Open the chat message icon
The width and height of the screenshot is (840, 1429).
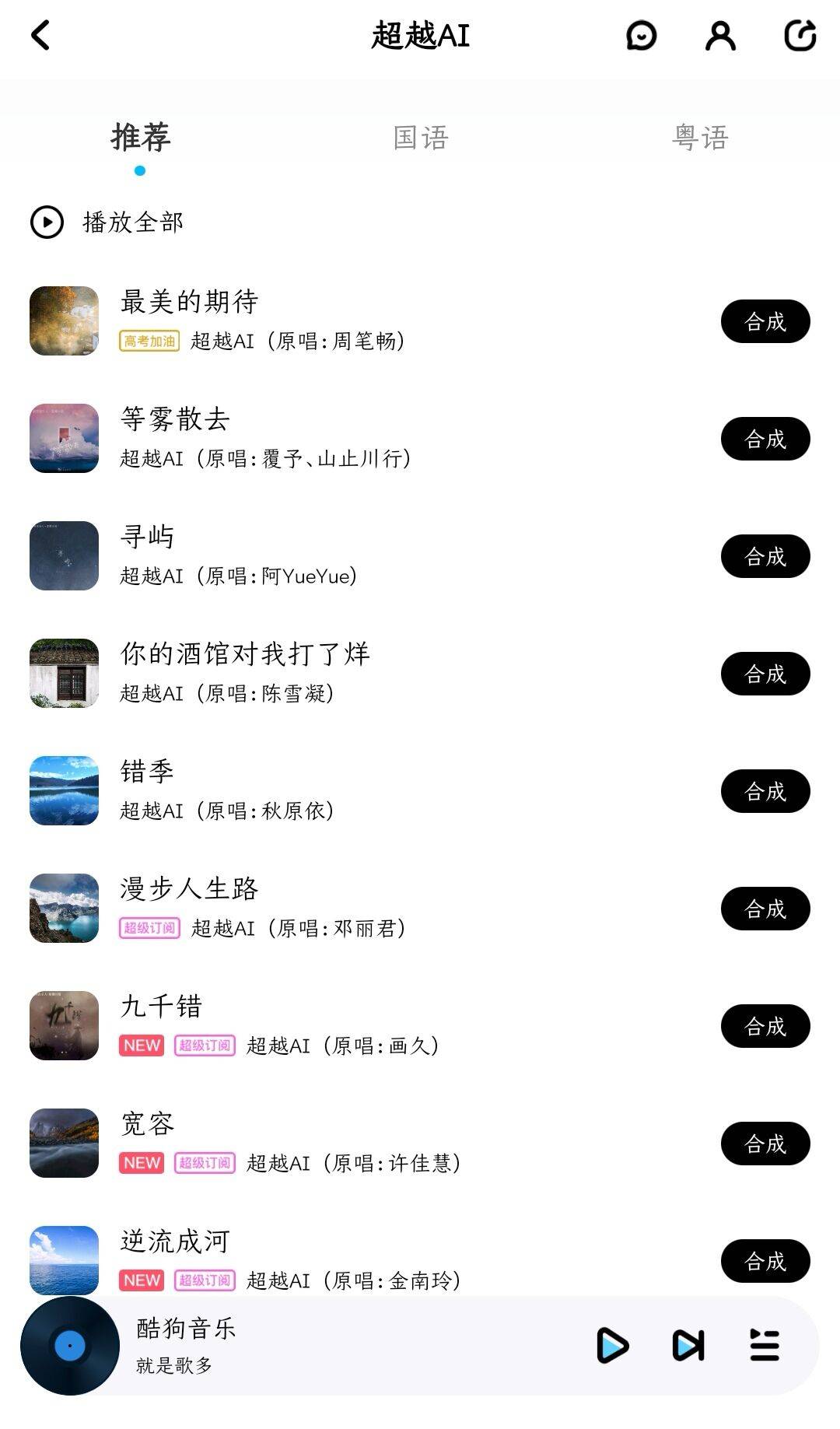click(x=642, y=36)
